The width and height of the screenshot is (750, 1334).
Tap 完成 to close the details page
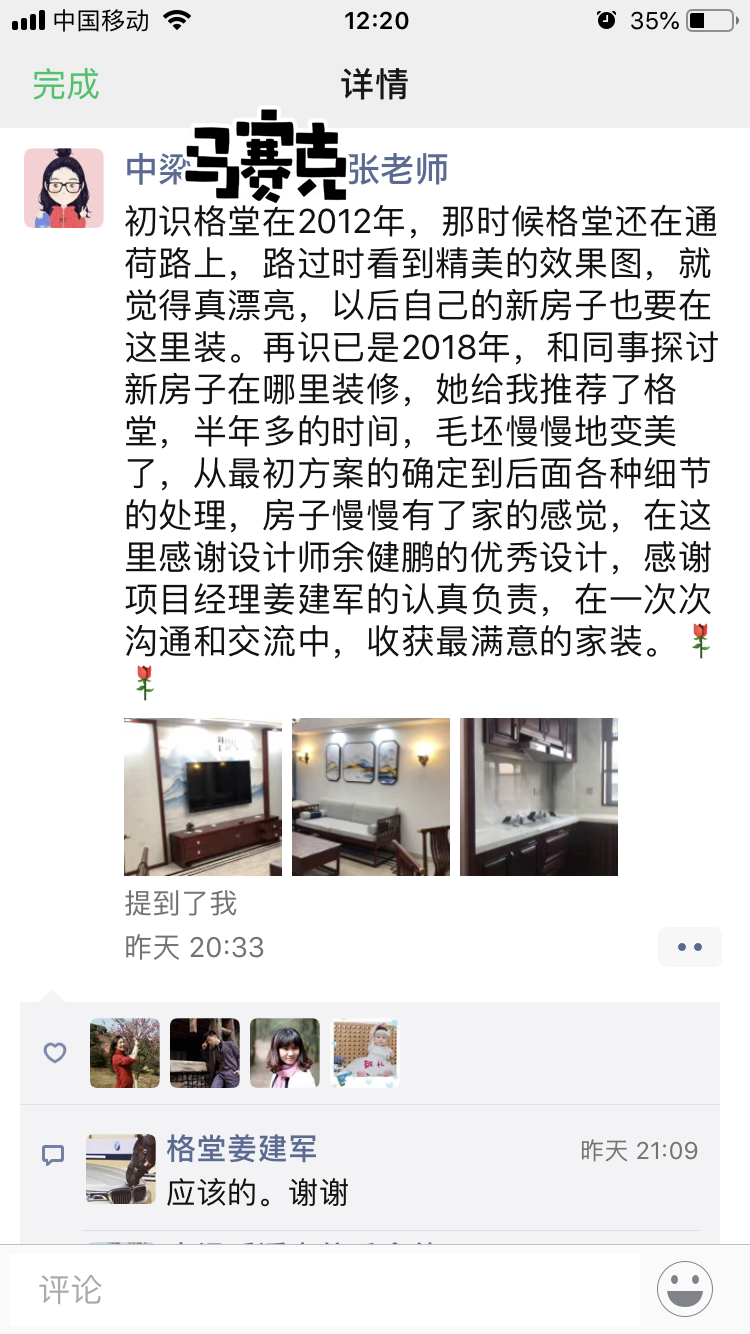point(66,84)
